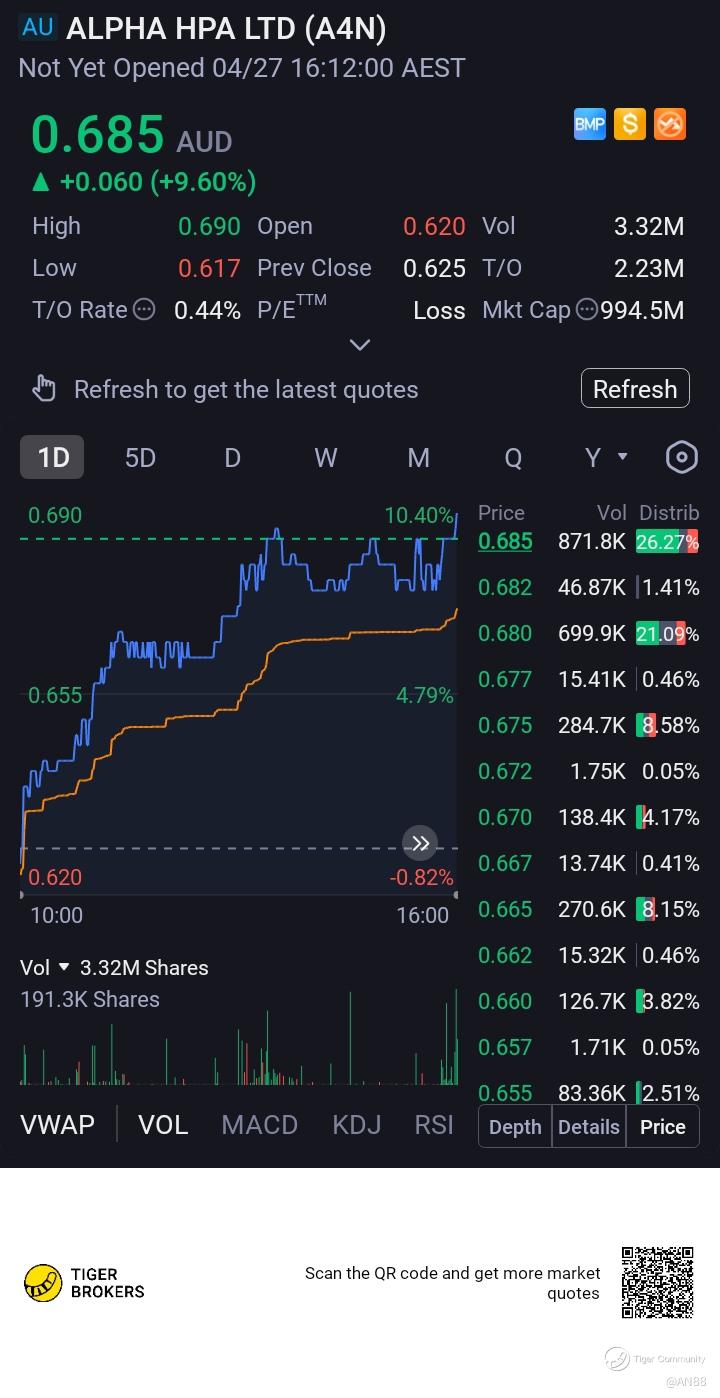This screenshot has width=720, height=1398.
Task: Select the 1D chart period
Action: (52, 458)
